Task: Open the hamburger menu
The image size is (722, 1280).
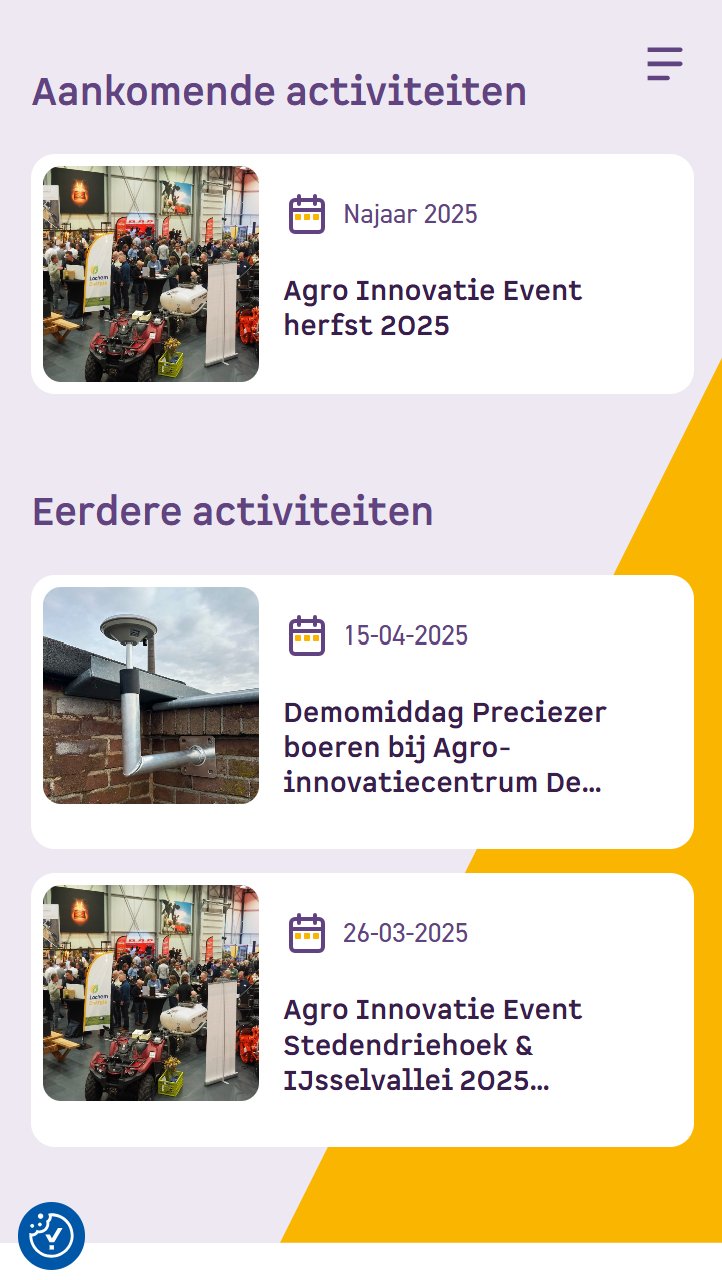Action: pos(664,64)
